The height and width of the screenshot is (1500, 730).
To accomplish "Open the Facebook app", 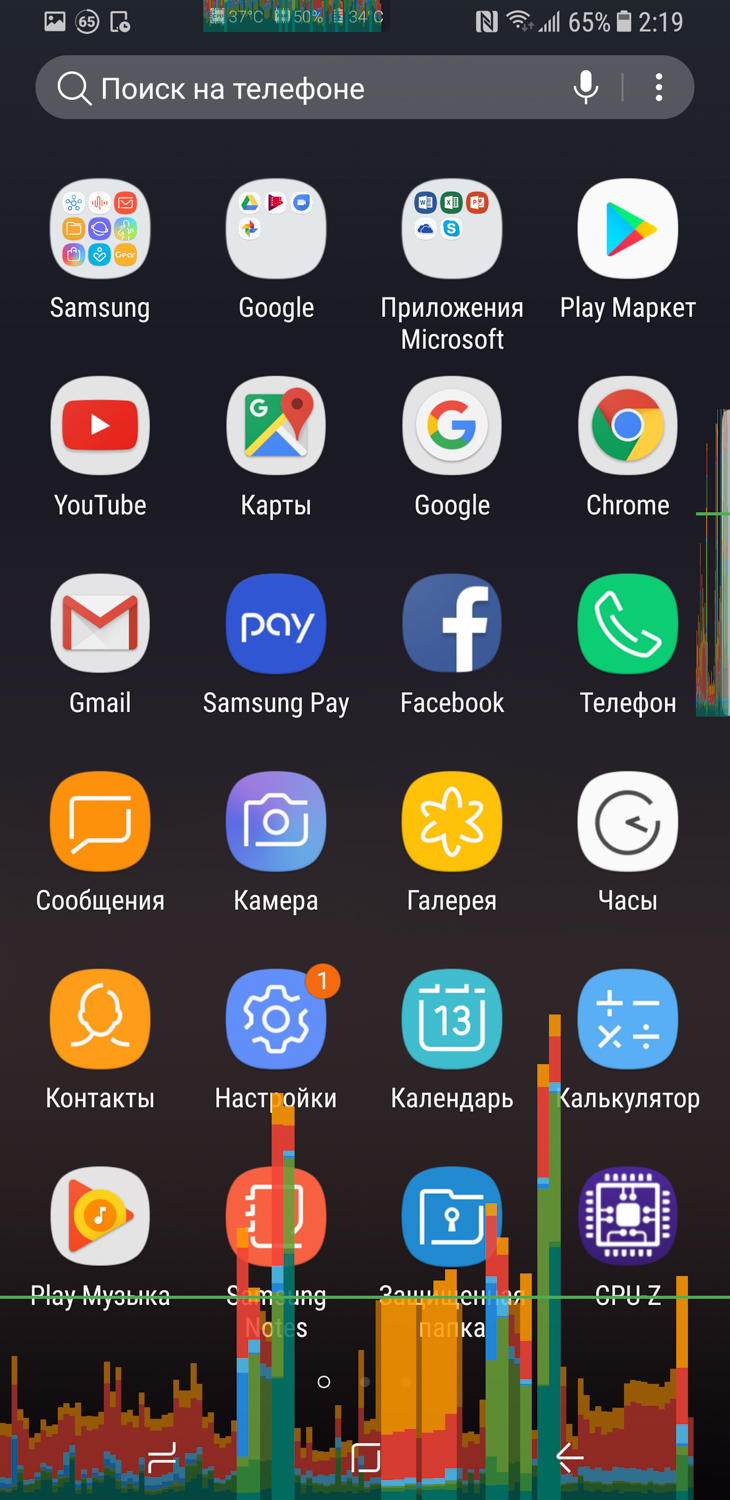I will pyautogui.click(x=452, y=624).
